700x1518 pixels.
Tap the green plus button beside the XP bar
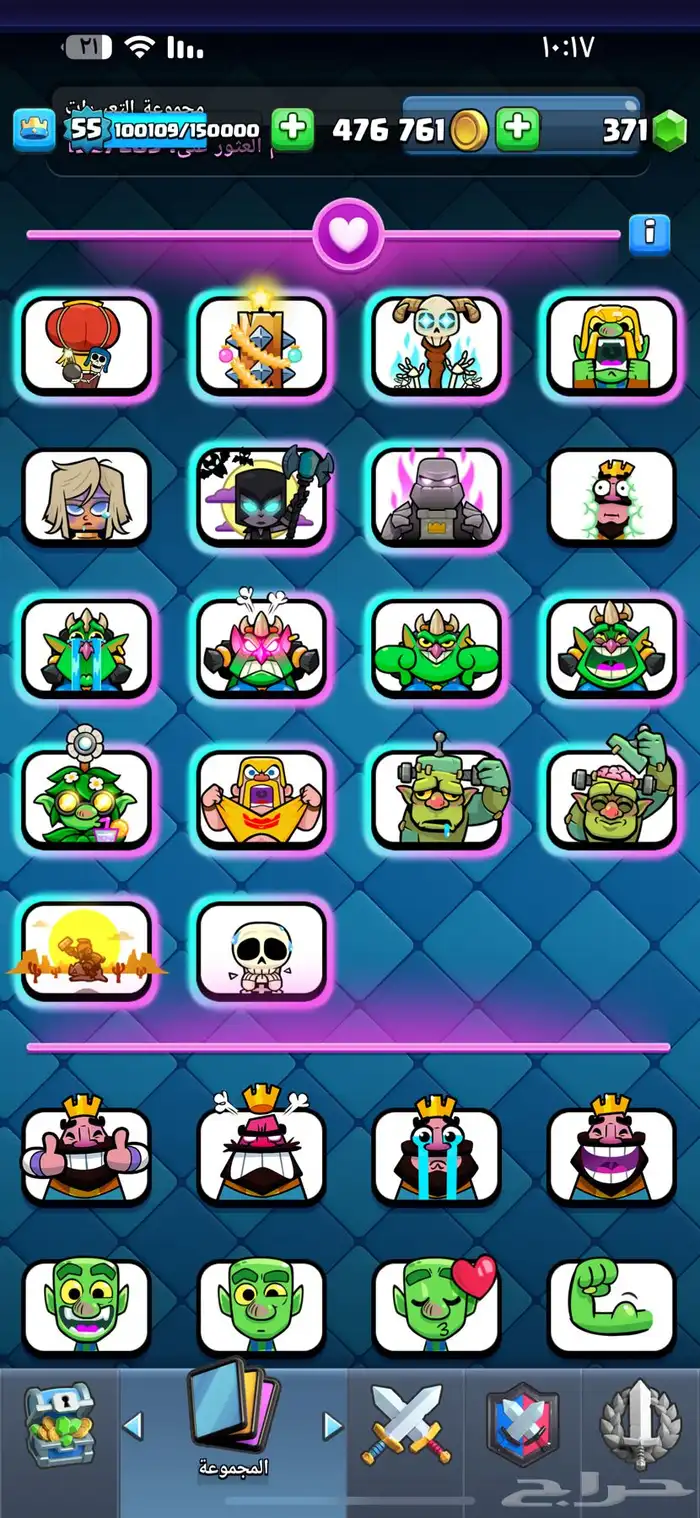pos(292,130)
